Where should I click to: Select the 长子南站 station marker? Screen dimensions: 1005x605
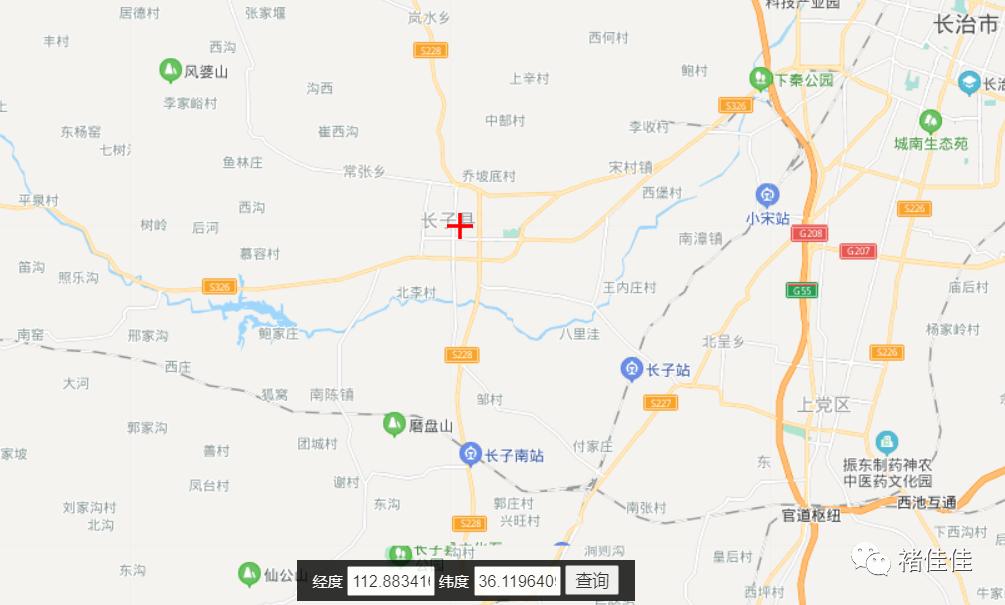coord(470,454)
